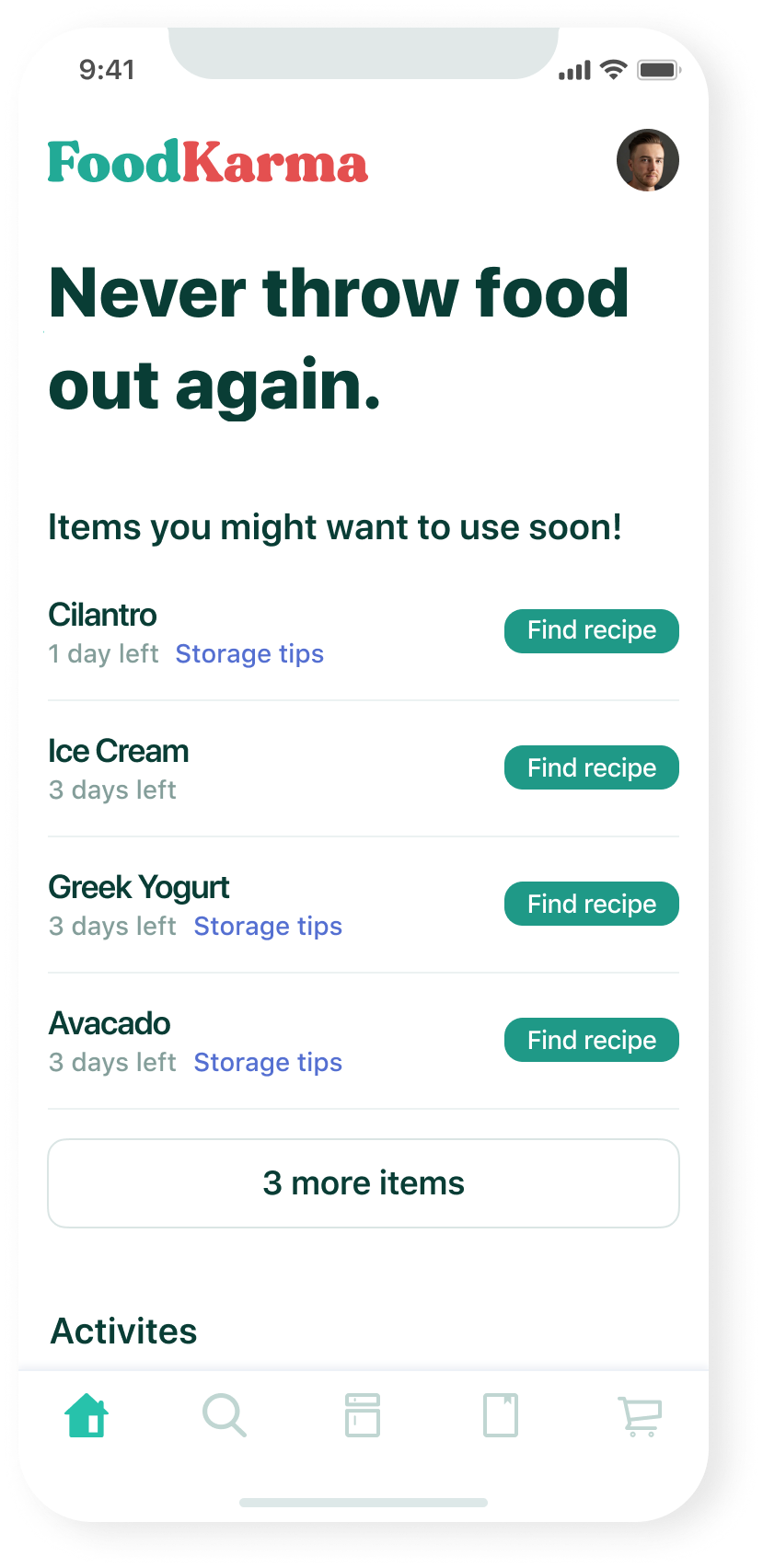View Storage tips for Greek Yogurt
Screen dimensions: 763x1568
coord(268,927)
